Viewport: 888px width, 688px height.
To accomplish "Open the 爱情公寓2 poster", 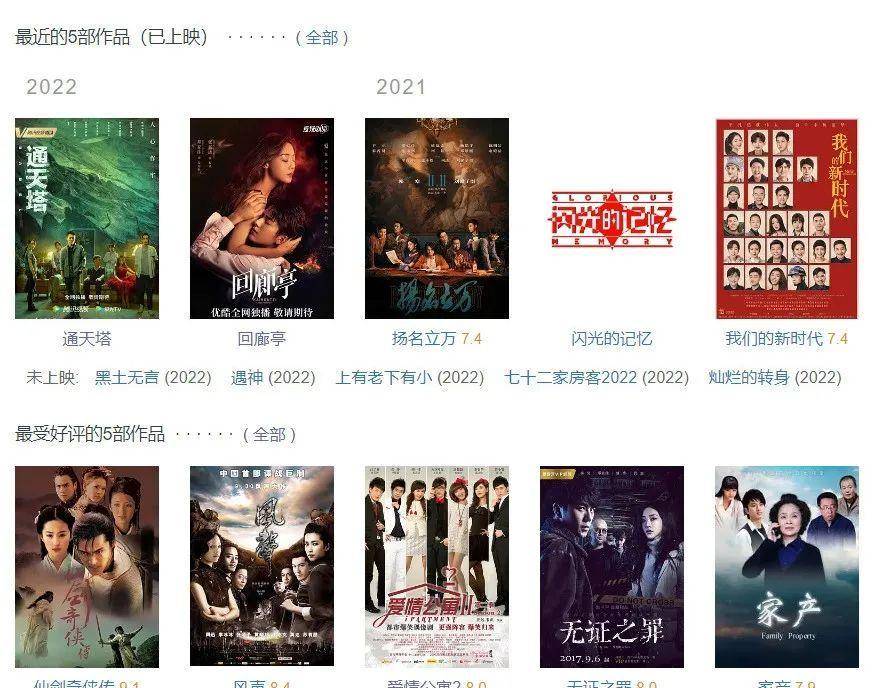I will pos(437,566).
